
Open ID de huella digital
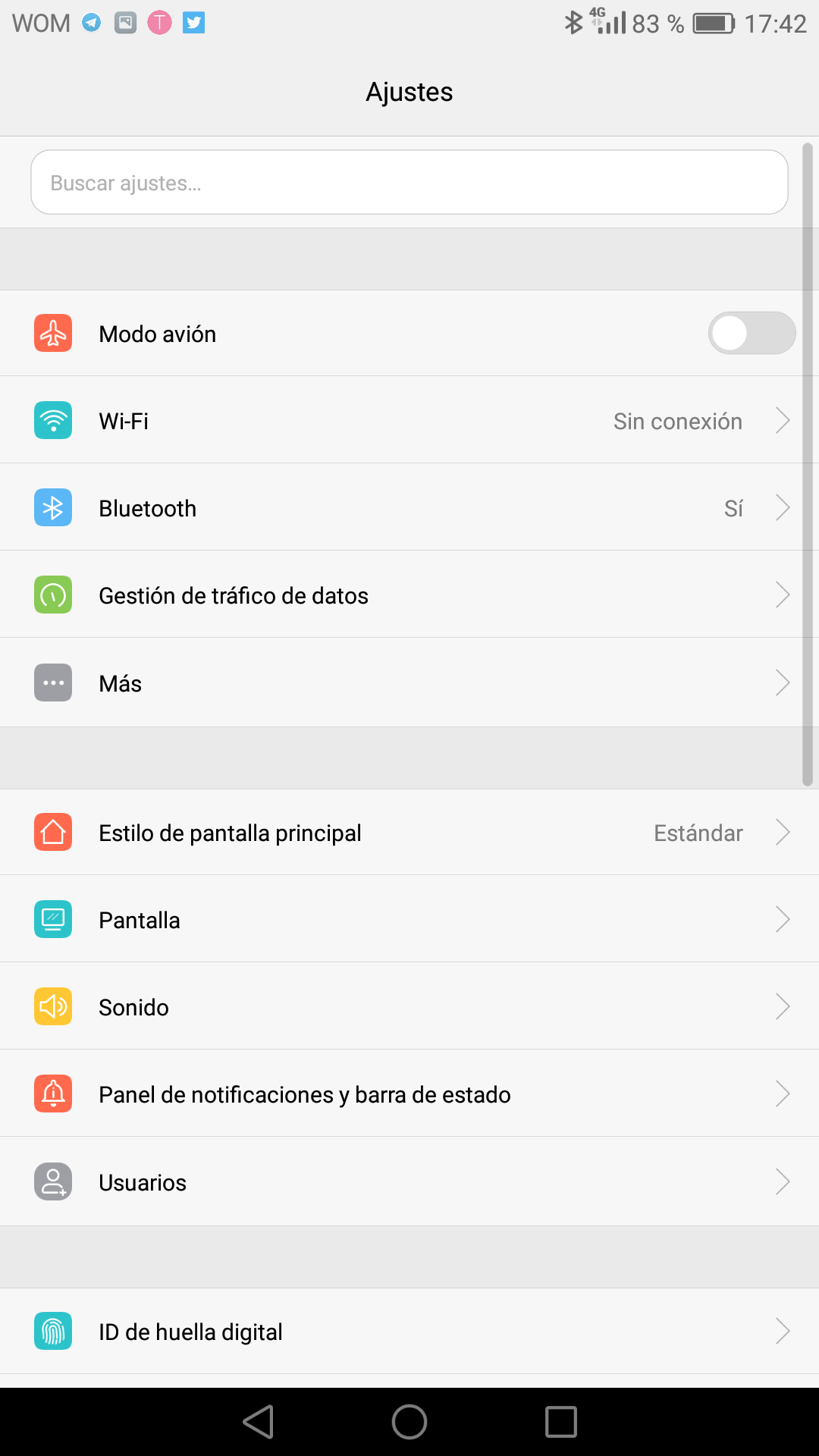pyautogui.click(x=409, y=1332)
